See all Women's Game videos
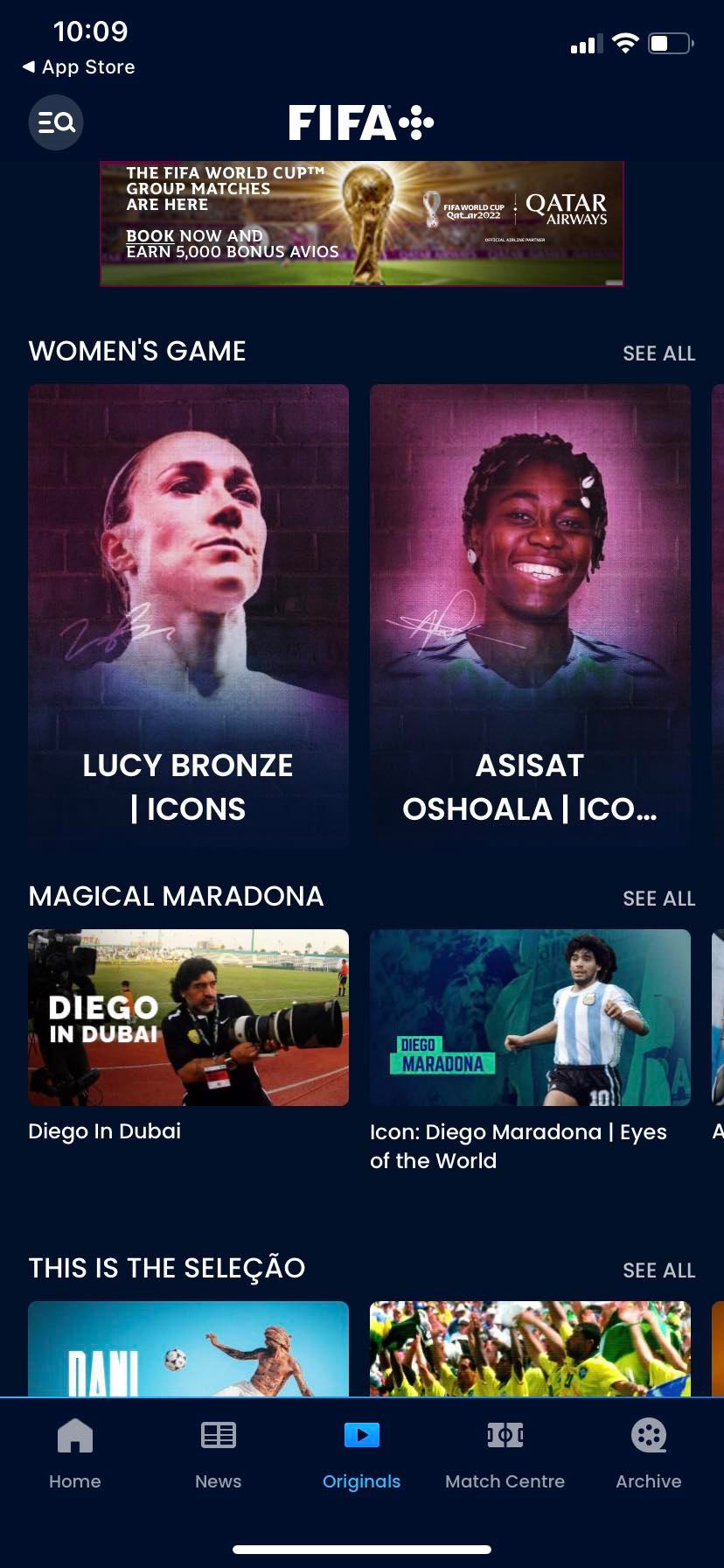 tap(658, 353)
